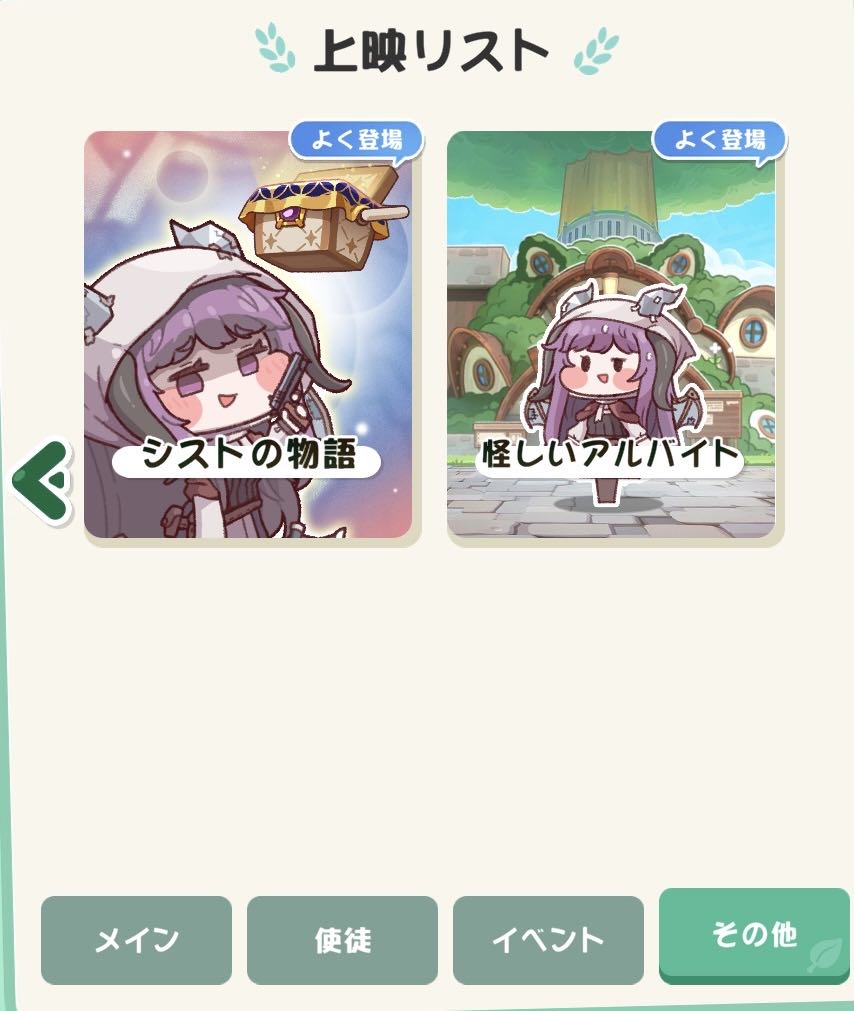Select the その他 tab

pos(754,935)
